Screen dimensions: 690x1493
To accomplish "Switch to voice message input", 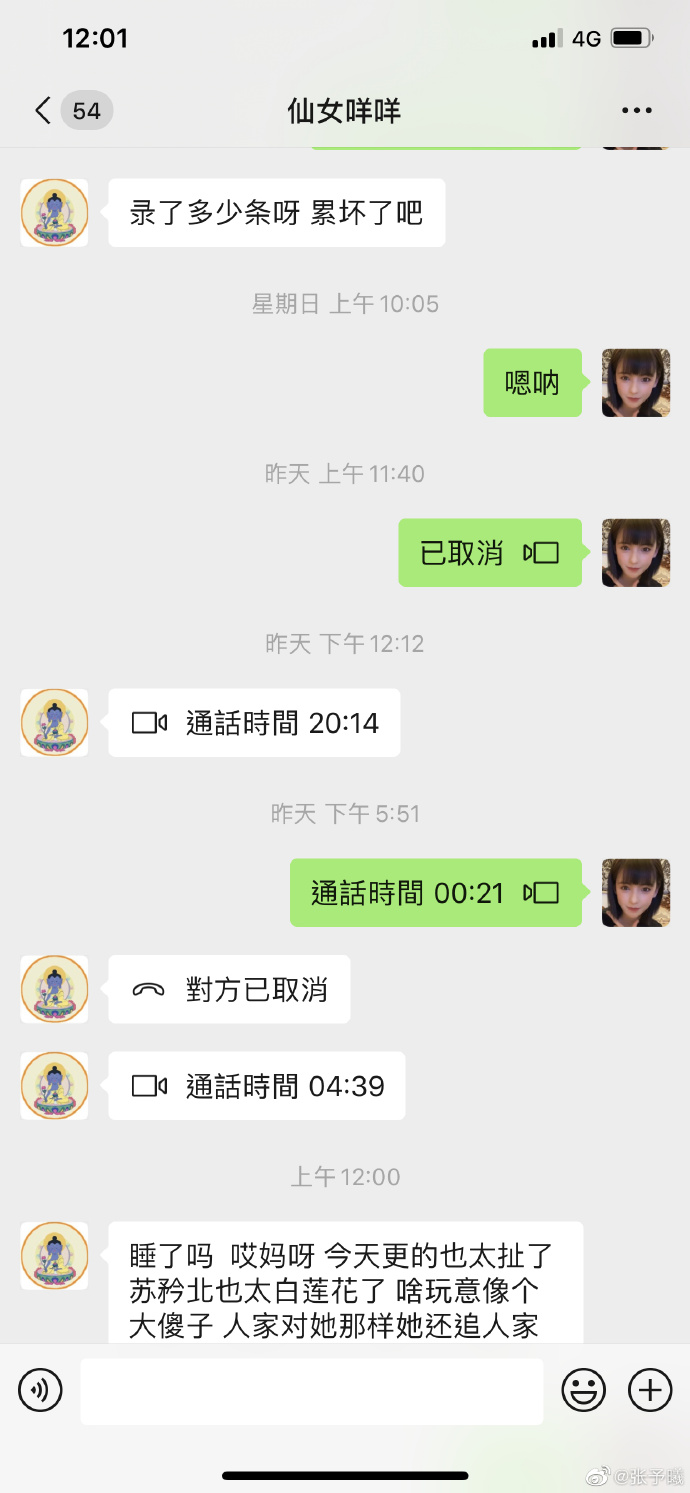I will 40,1390.
